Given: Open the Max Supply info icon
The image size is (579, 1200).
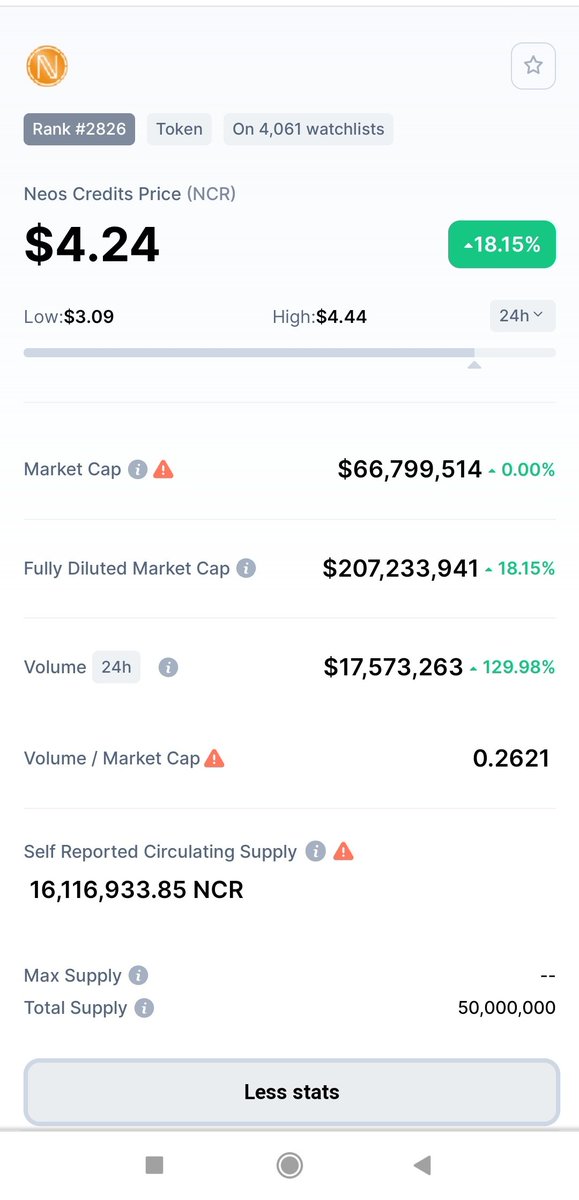Looking at the screenshot, I should (x=139, y=975).
